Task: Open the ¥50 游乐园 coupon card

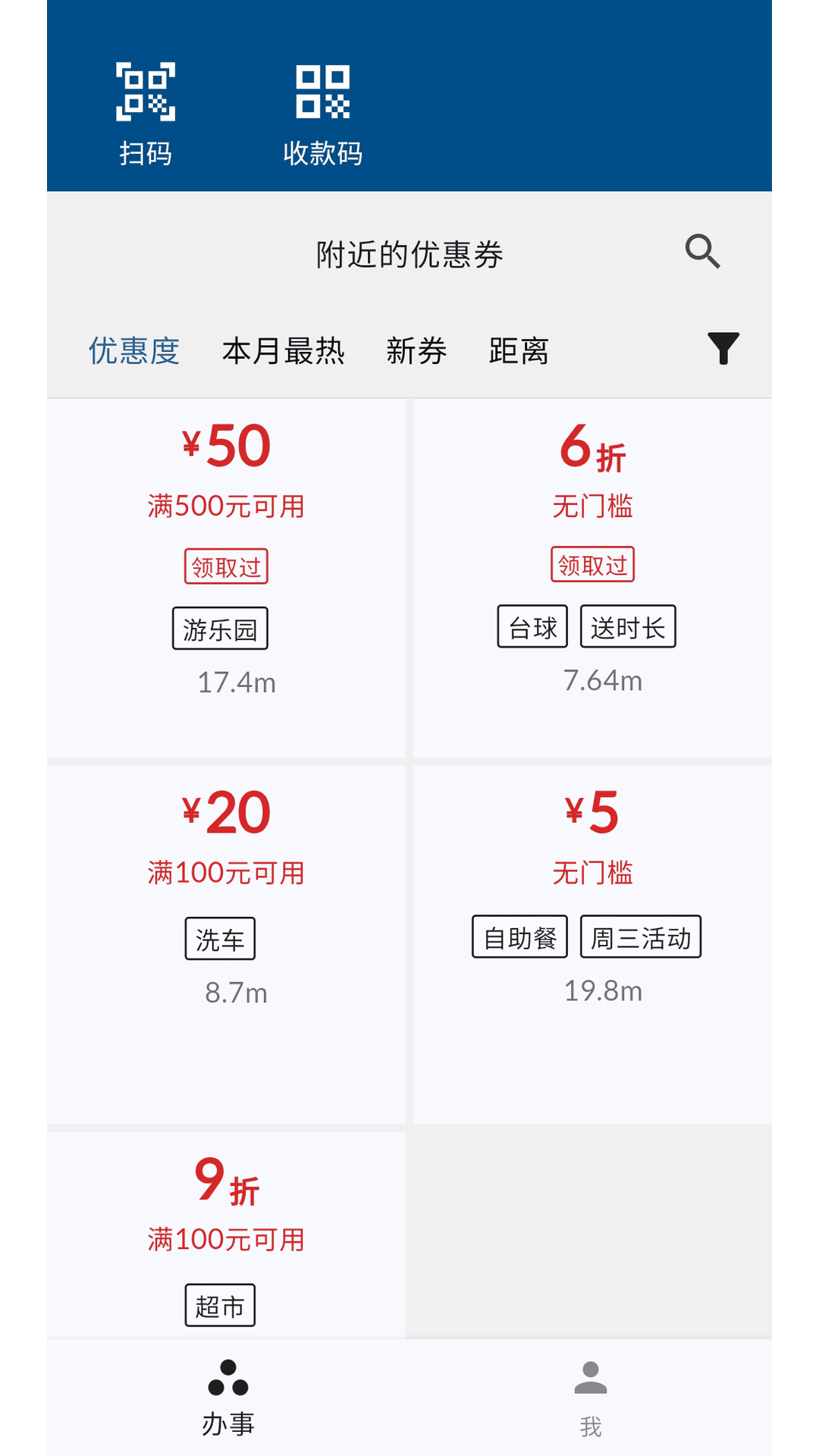Action: coord(226,578)
